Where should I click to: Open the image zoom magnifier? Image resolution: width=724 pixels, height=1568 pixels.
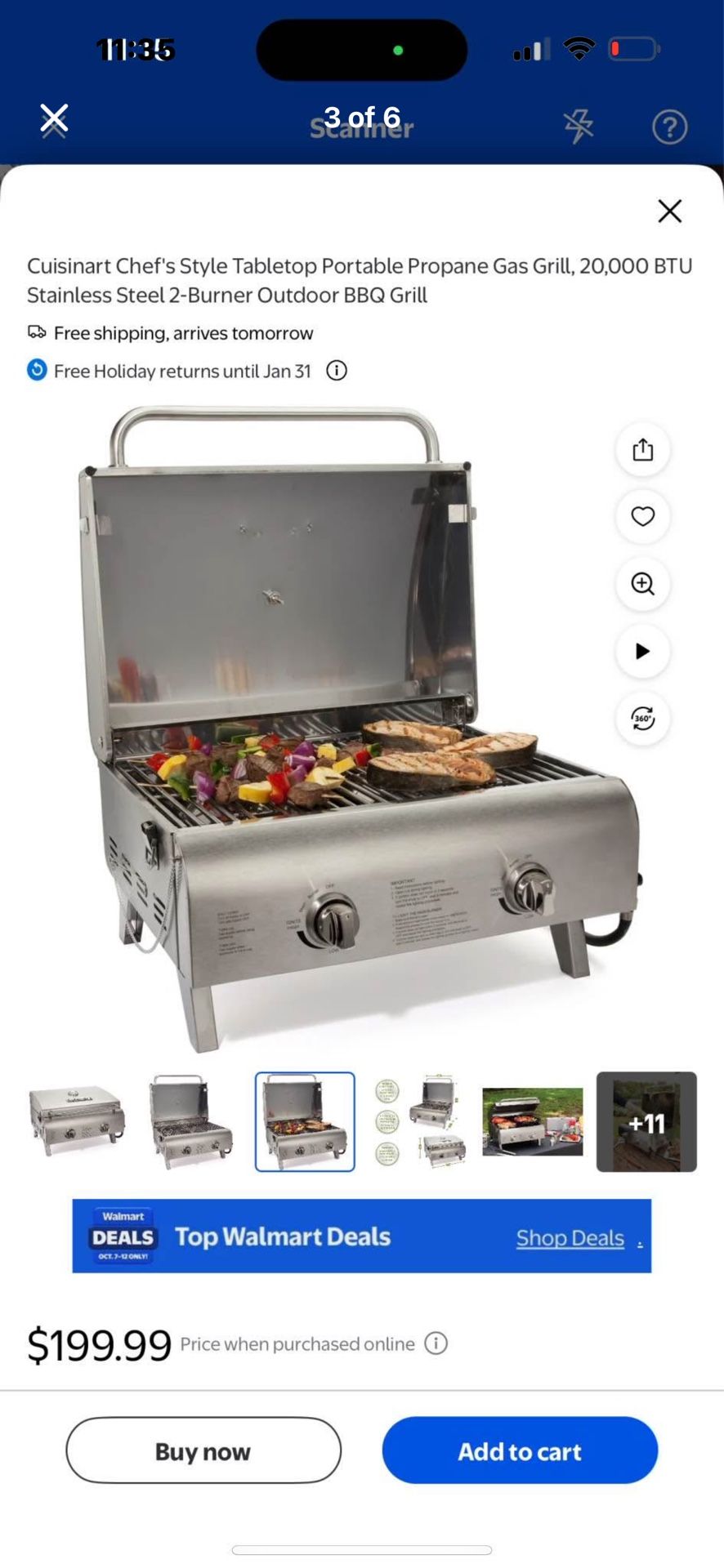pyautogui.click(x=642, y=585)
